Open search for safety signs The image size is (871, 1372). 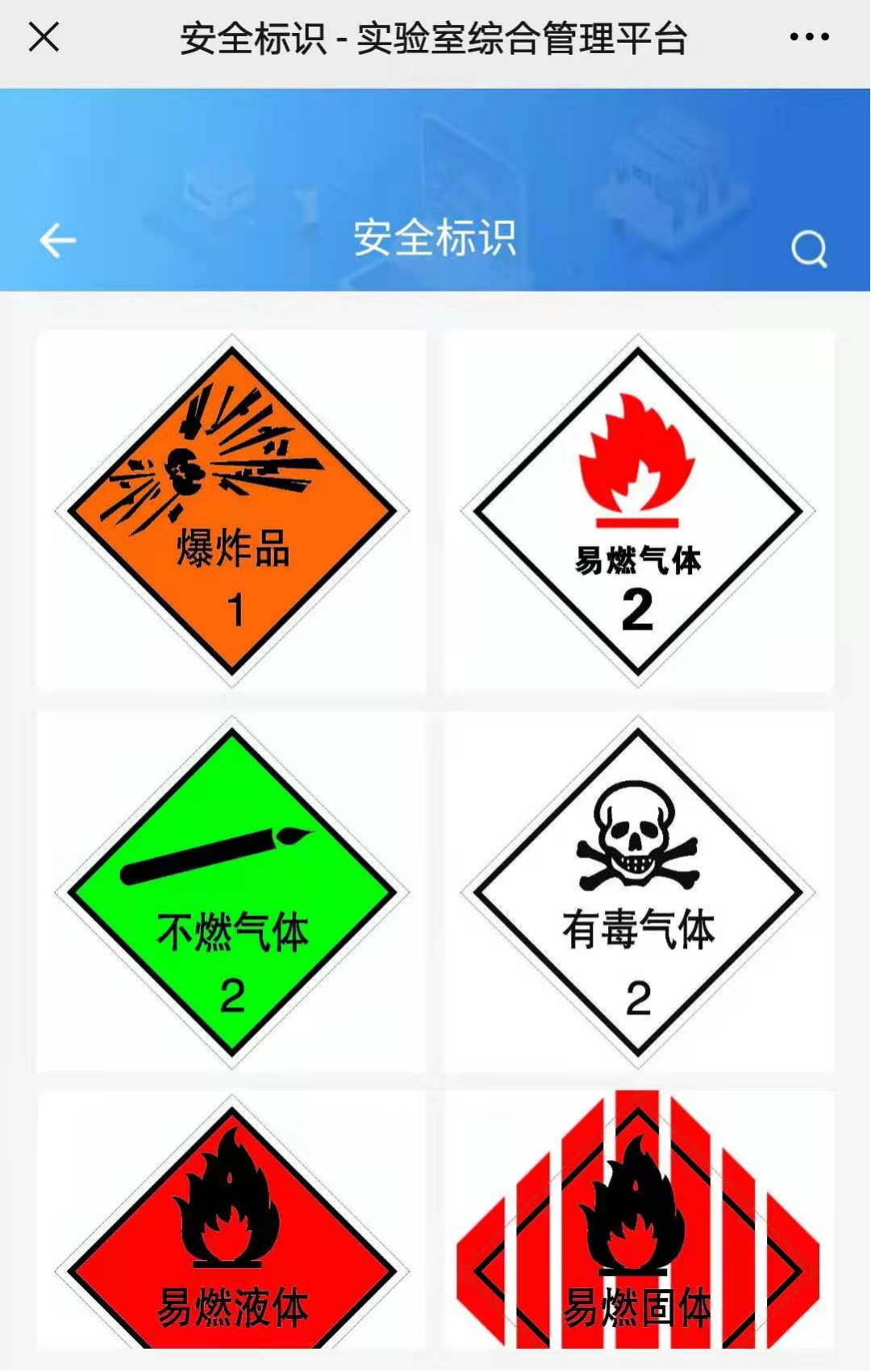pyautogui.click(x=809, y=248)
